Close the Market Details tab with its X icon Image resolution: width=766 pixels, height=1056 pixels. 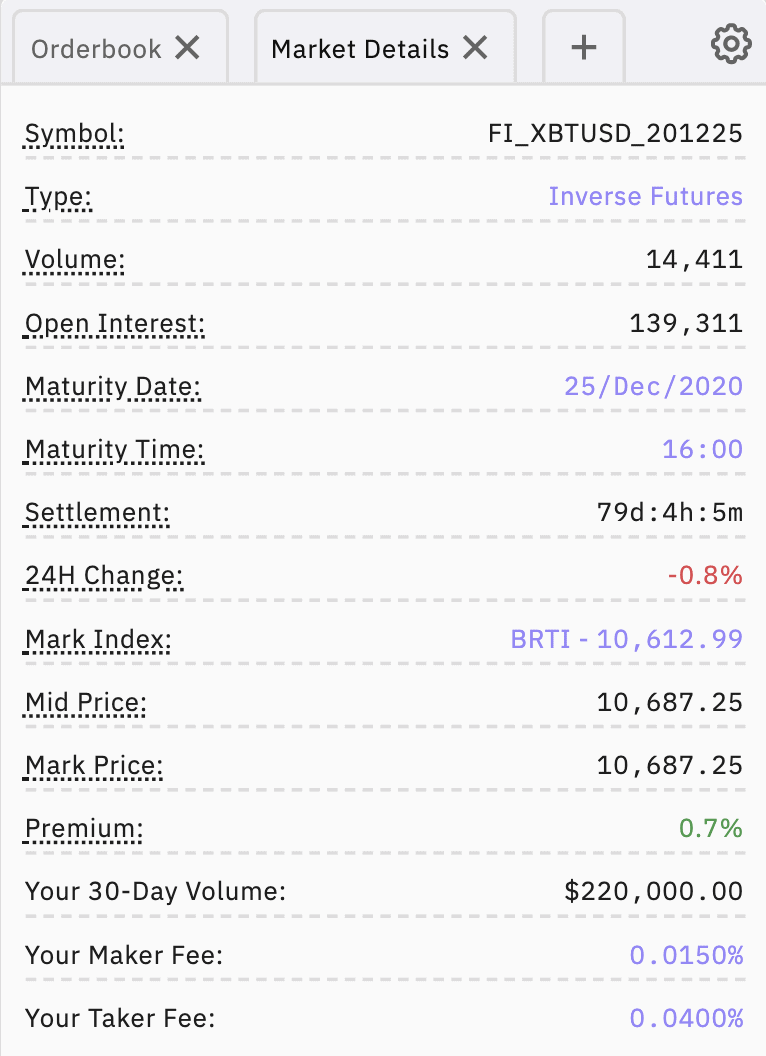475,46
